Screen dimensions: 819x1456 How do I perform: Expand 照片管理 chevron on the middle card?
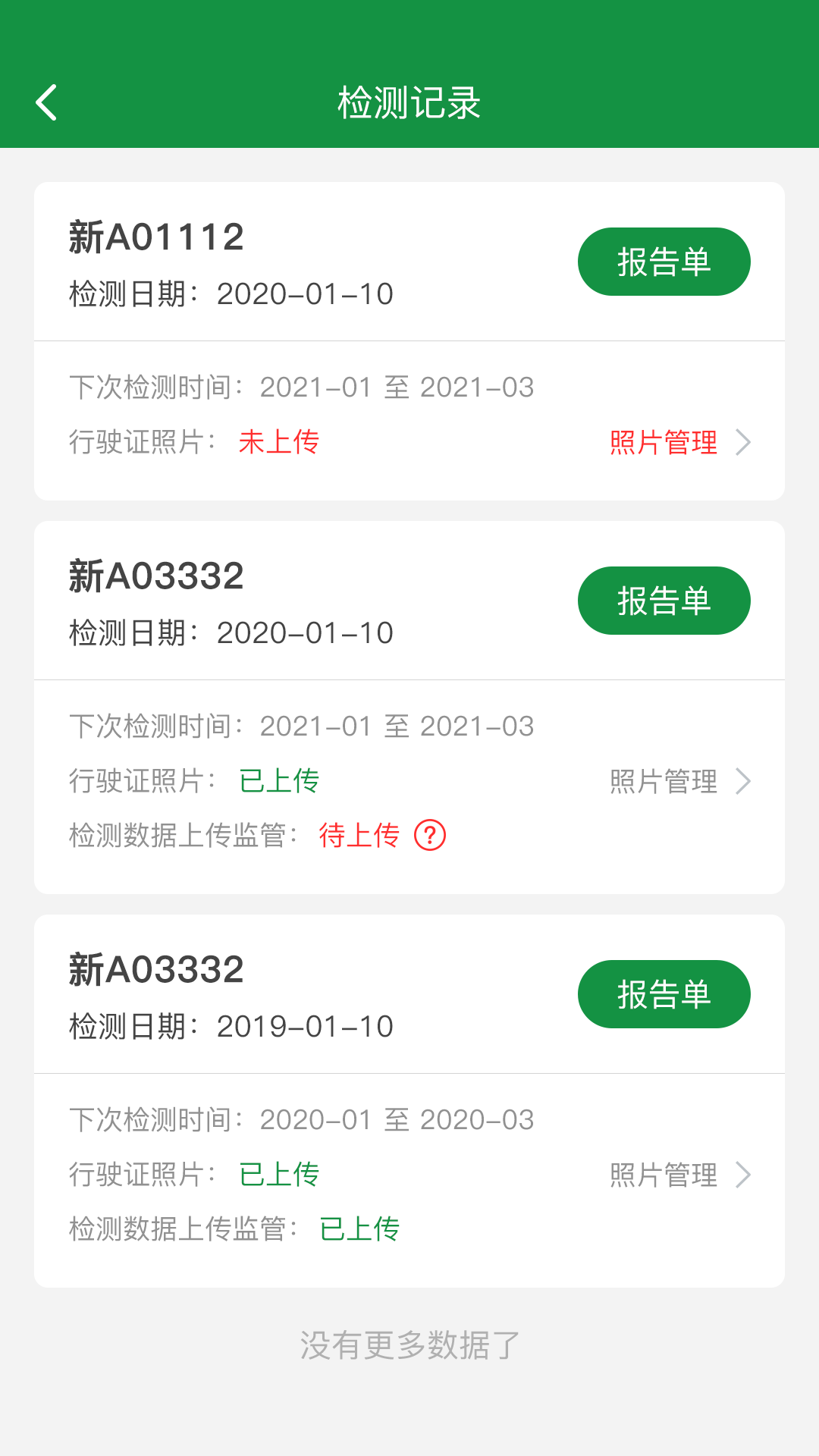tap(745, 780)
